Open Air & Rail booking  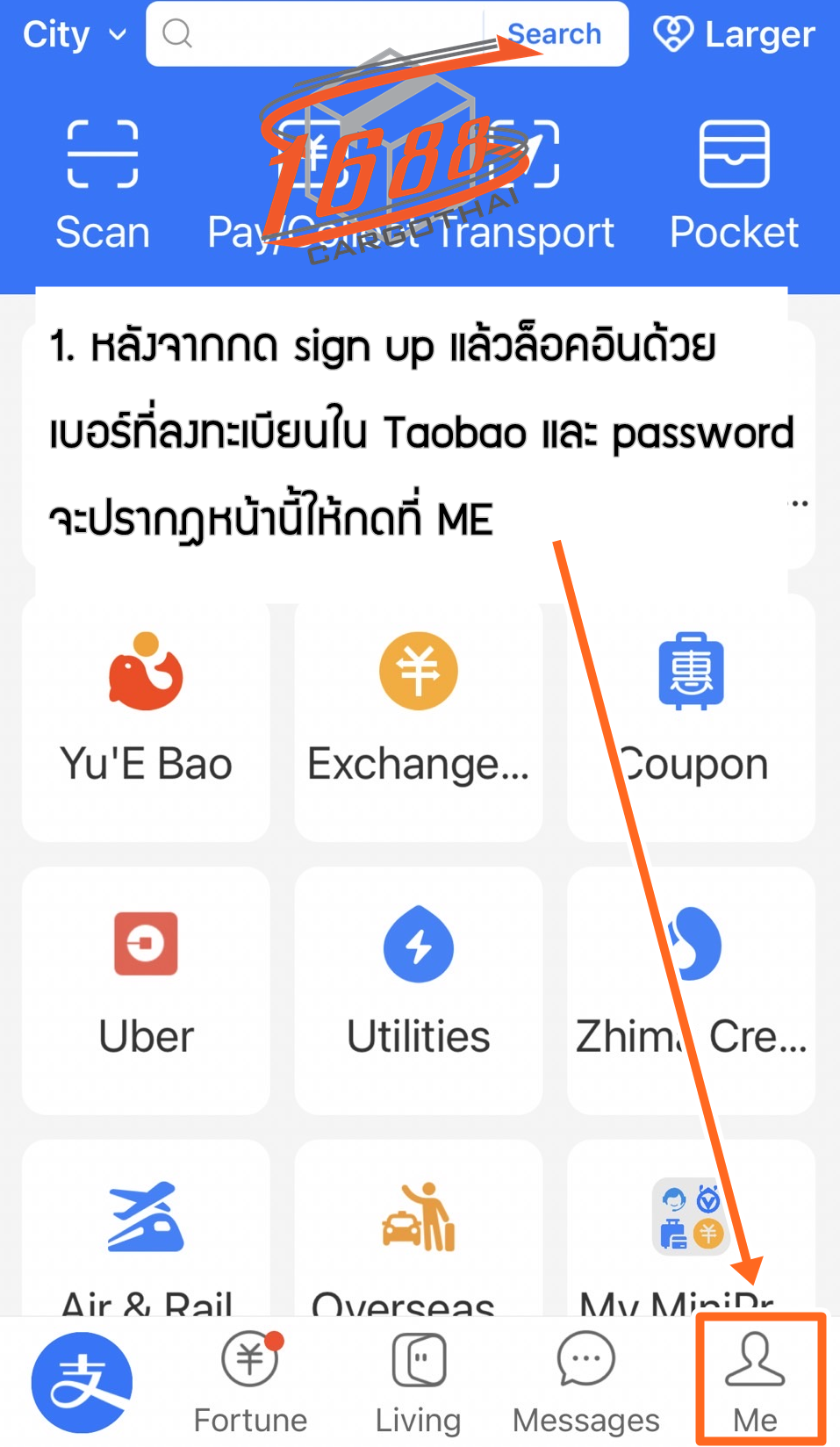pyautogui.click(x=146, y=1238)
